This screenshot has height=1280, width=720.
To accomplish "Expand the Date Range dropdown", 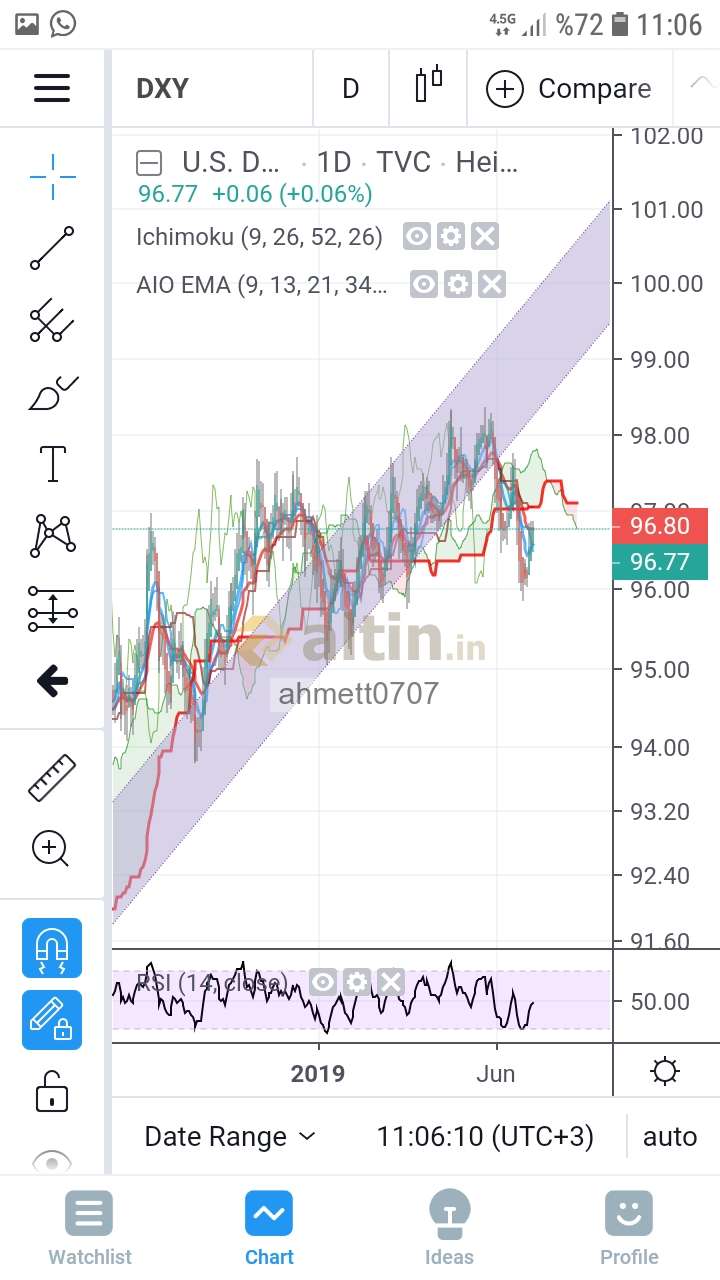I will point(231,1136).
